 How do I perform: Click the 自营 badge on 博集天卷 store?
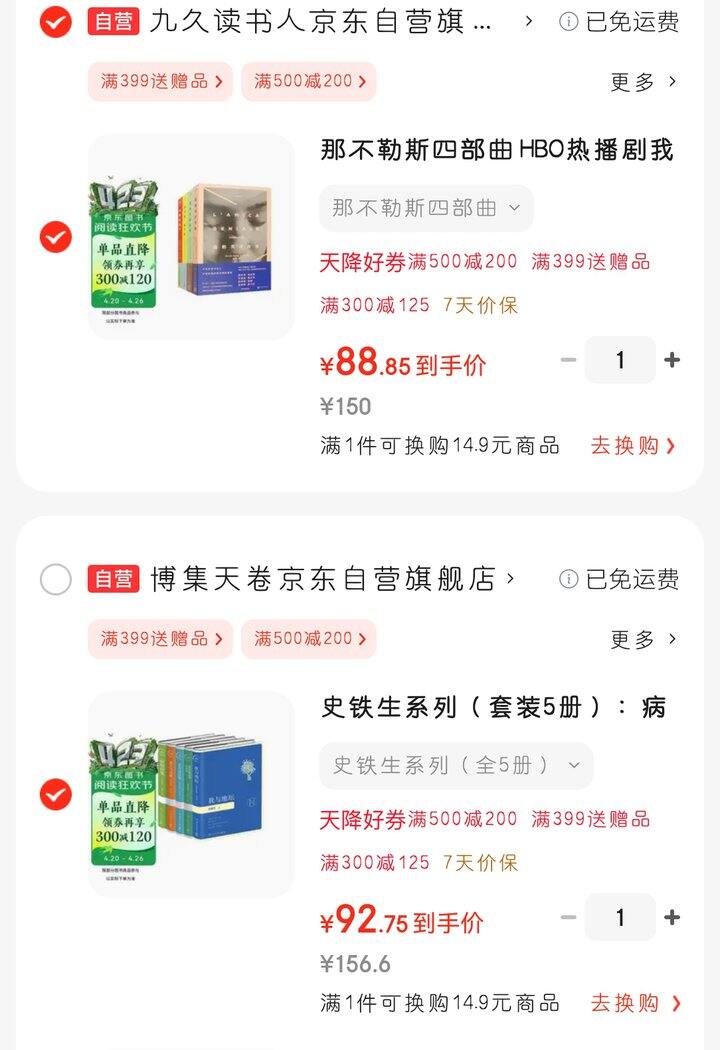(x=112, y=578)
